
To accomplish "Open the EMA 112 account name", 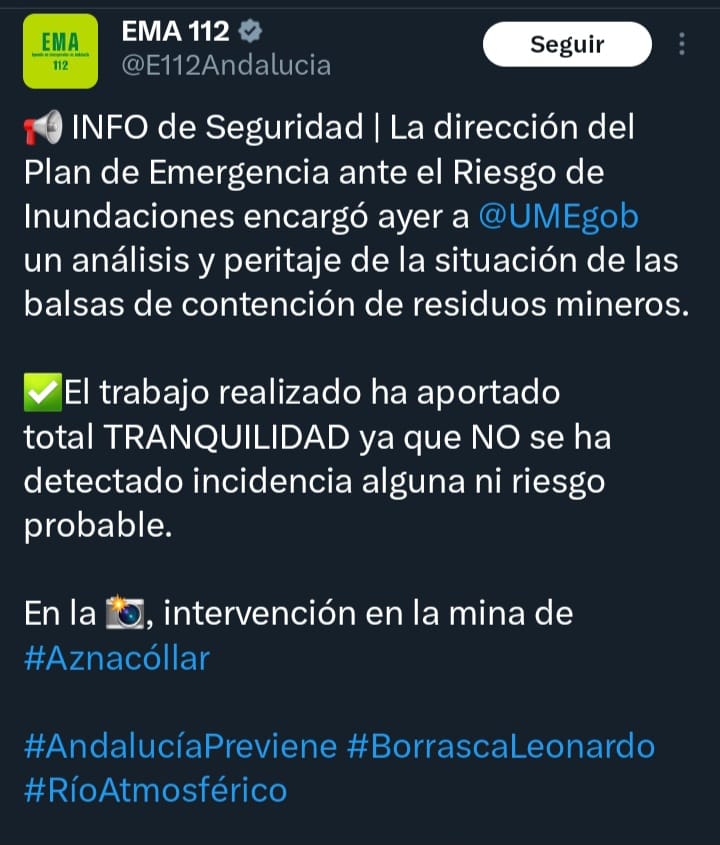I will point(175,32).
